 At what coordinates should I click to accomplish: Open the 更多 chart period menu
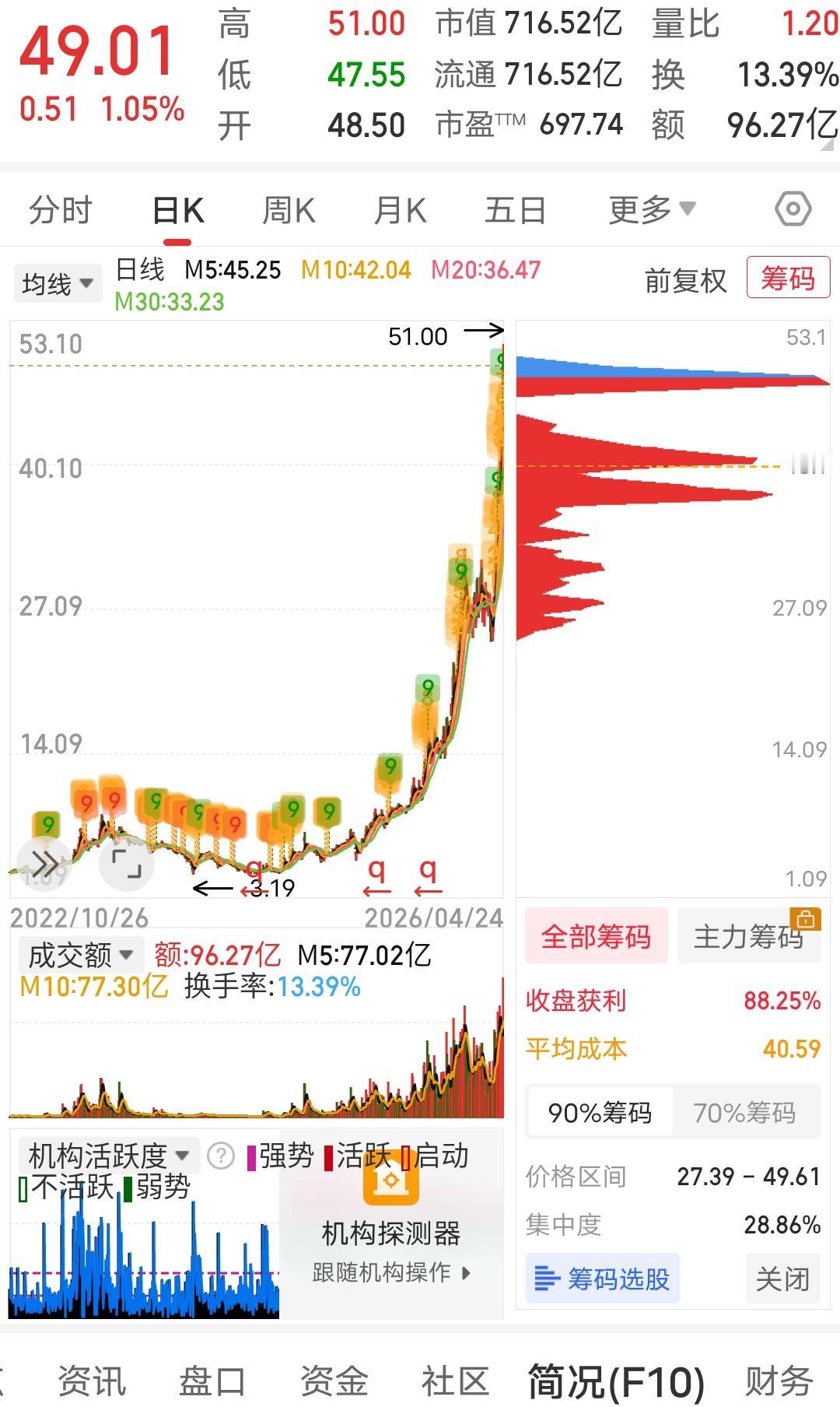(x=652, y=209)
